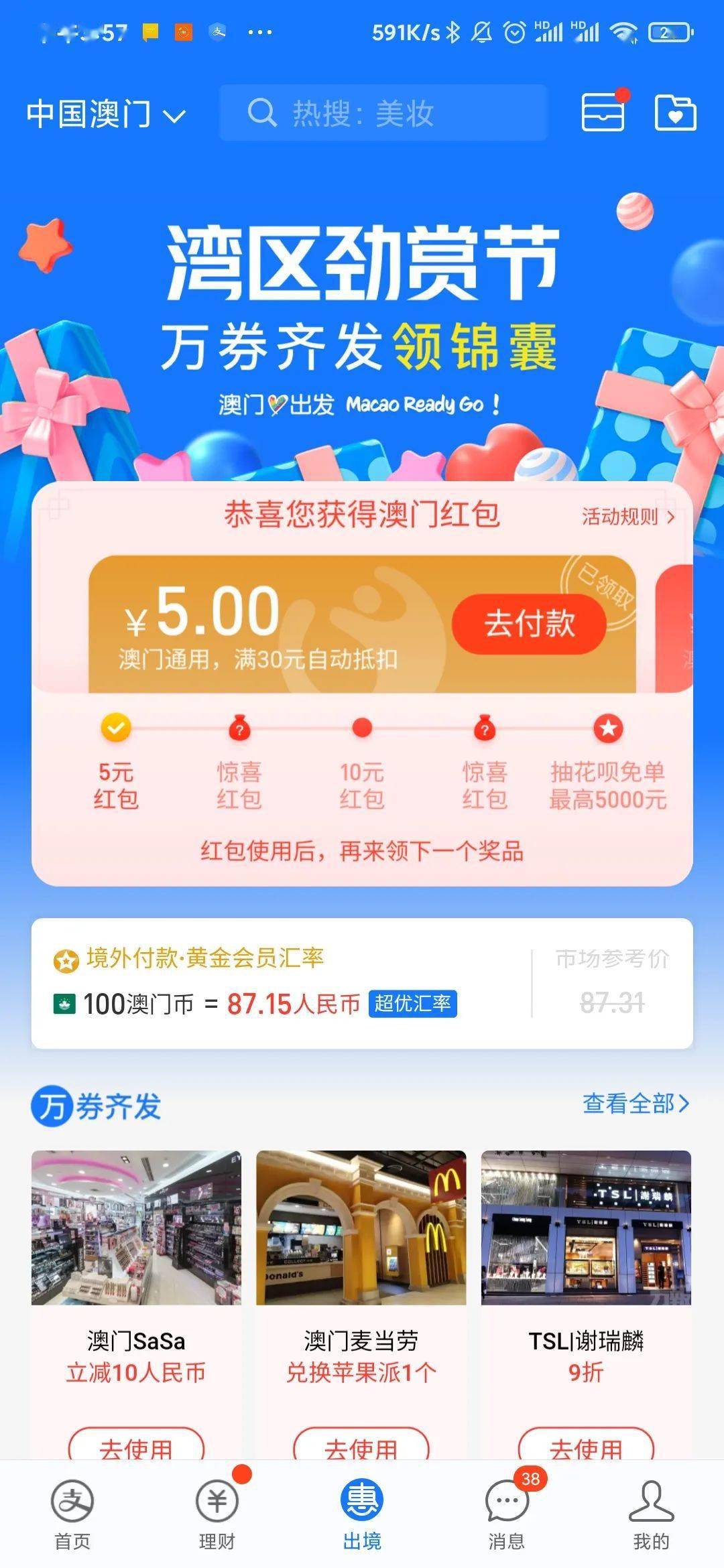724x1568 pixels.
Task: Open the 消息 tab with 38 unread
Action: pos(507,1514)
